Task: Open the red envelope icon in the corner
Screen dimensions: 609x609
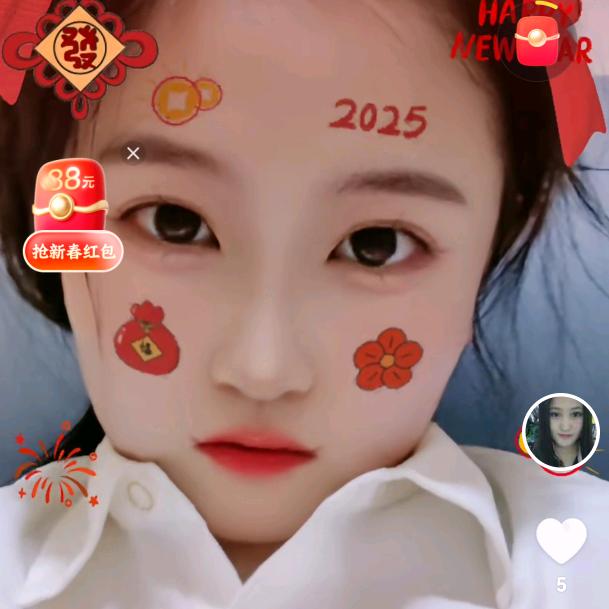Action: pos(538,40)
